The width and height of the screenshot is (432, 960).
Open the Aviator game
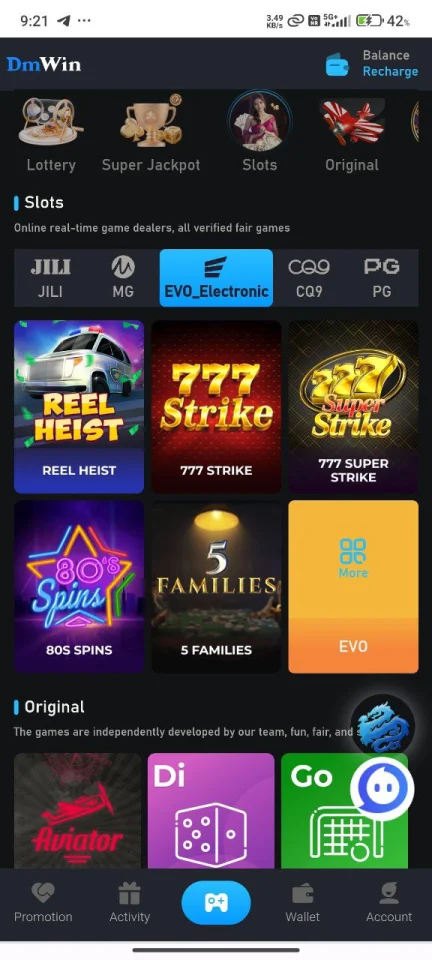77,811
